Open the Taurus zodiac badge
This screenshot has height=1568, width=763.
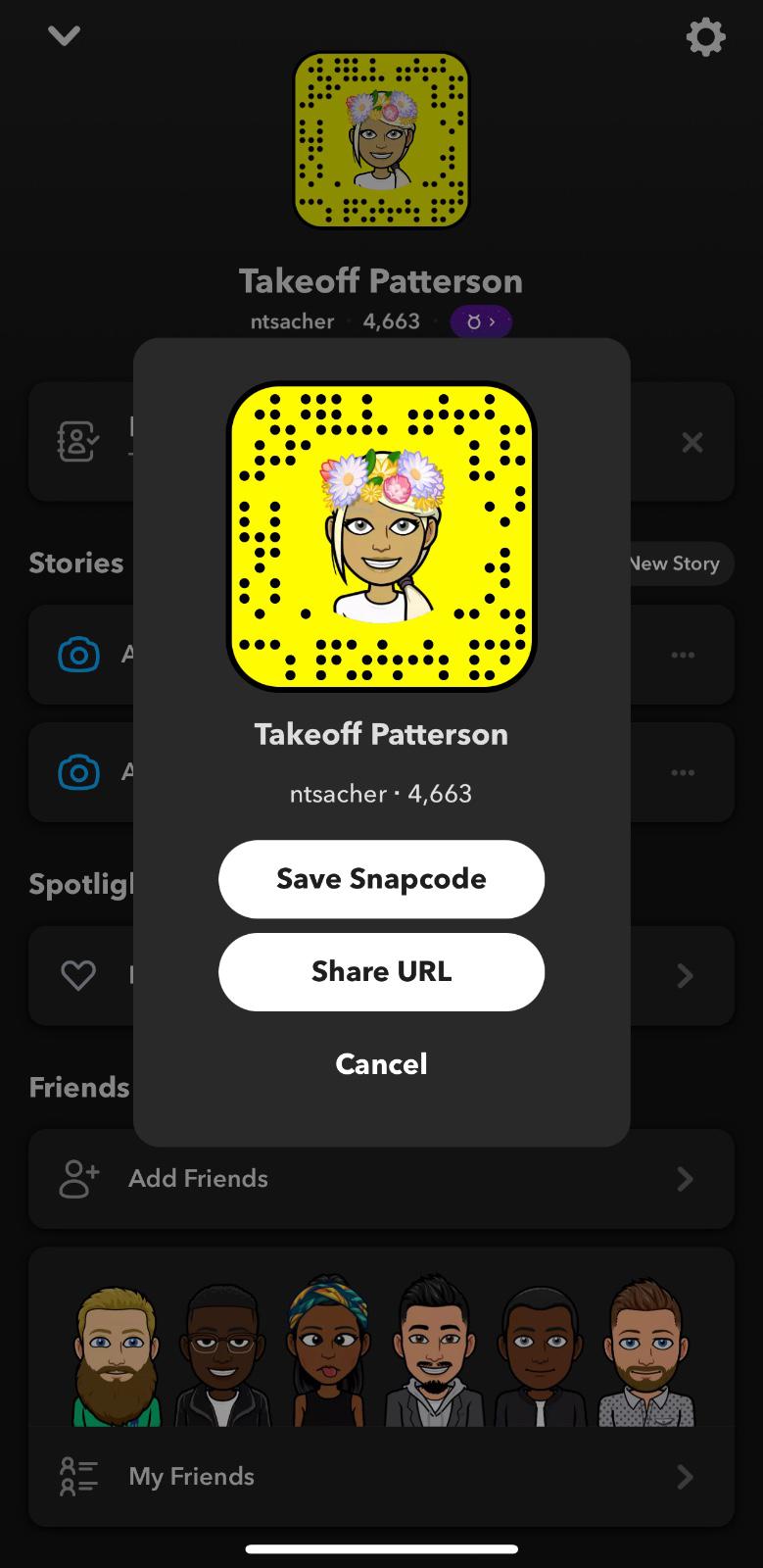point(481,321)
